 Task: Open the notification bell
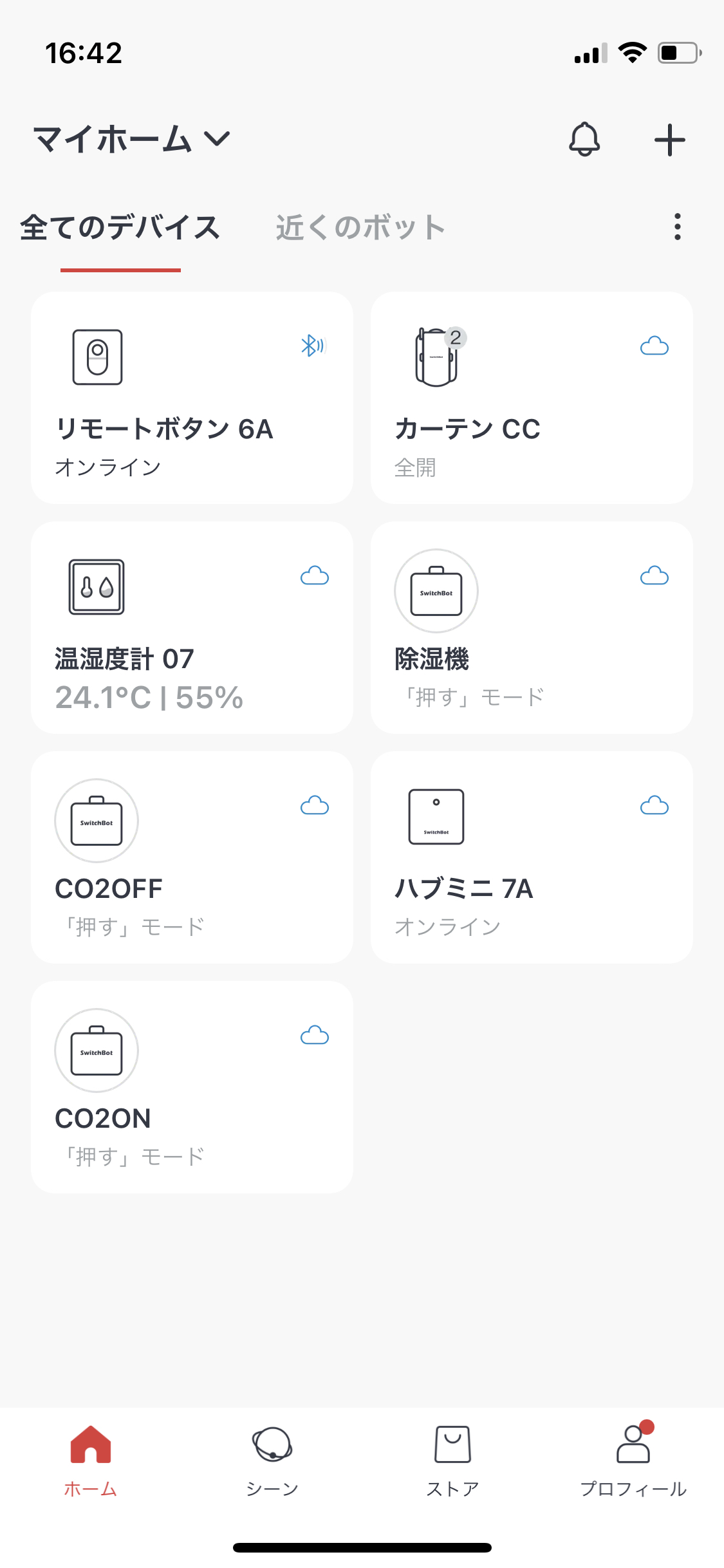click(584, 138)
